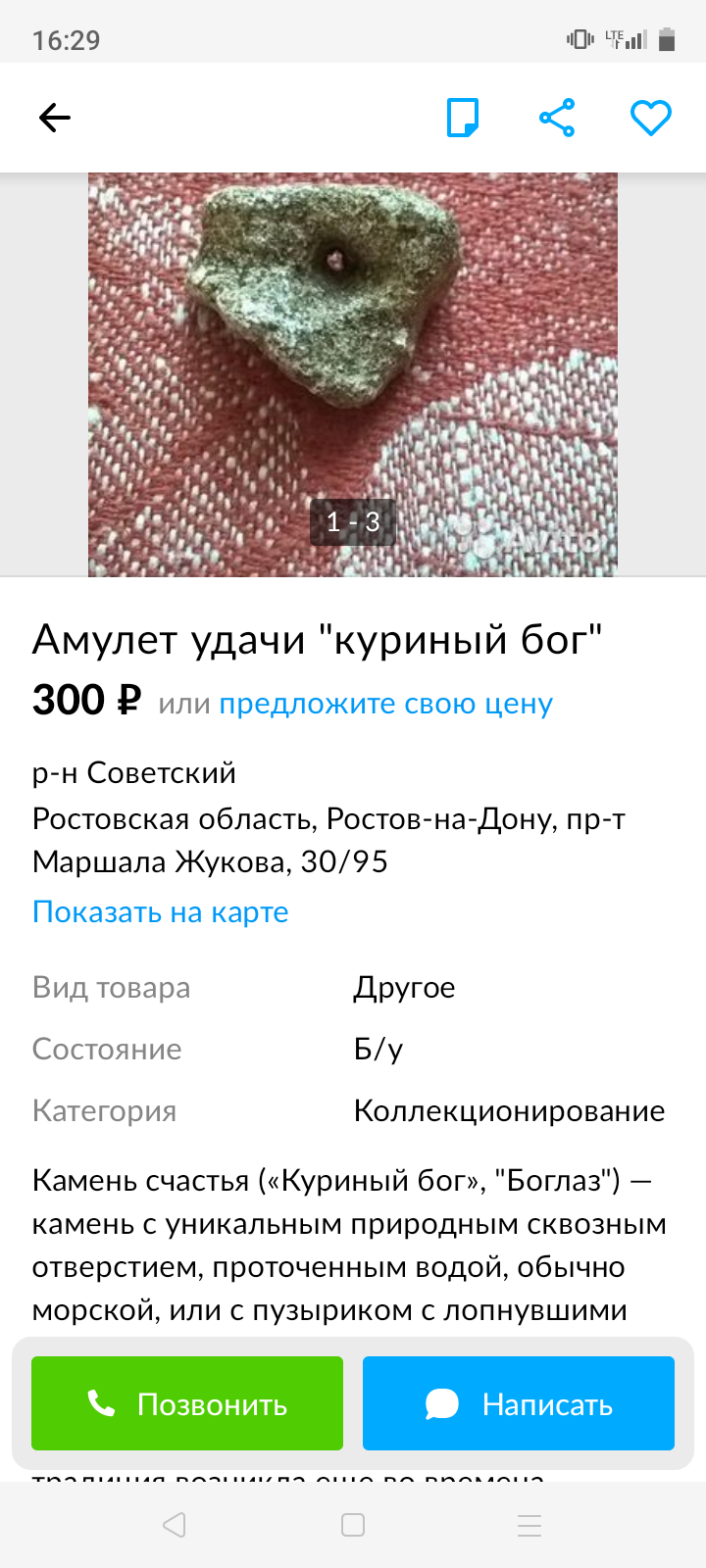Call seller with 'Позвонить' button
Image resolution: width=706 pixels, height=1568 pixels.
point(187,1403)
